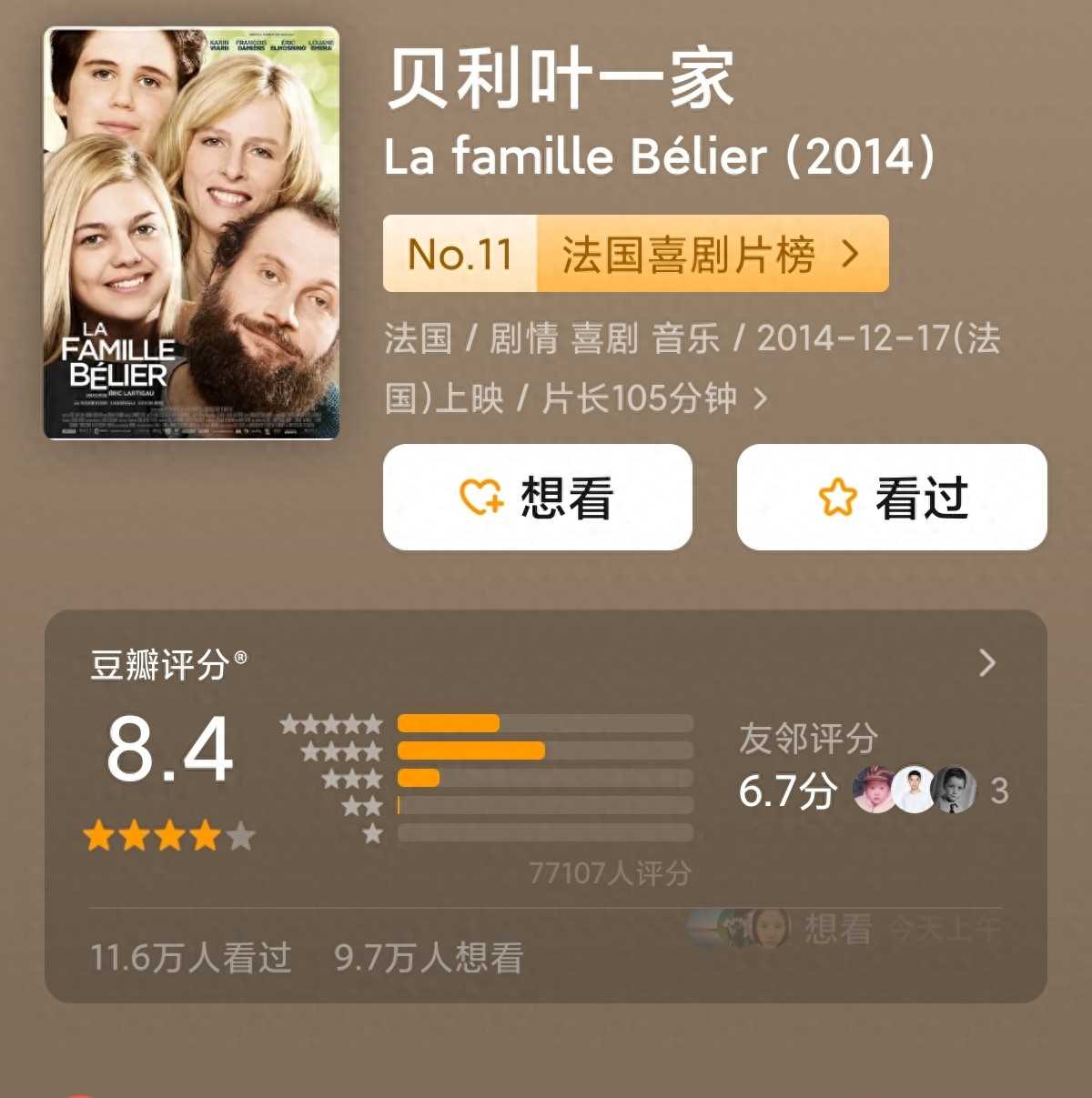Mark the movie as 想看
The height and width of the screenshot is (1098, 1092).
click(x=537, y=497)
